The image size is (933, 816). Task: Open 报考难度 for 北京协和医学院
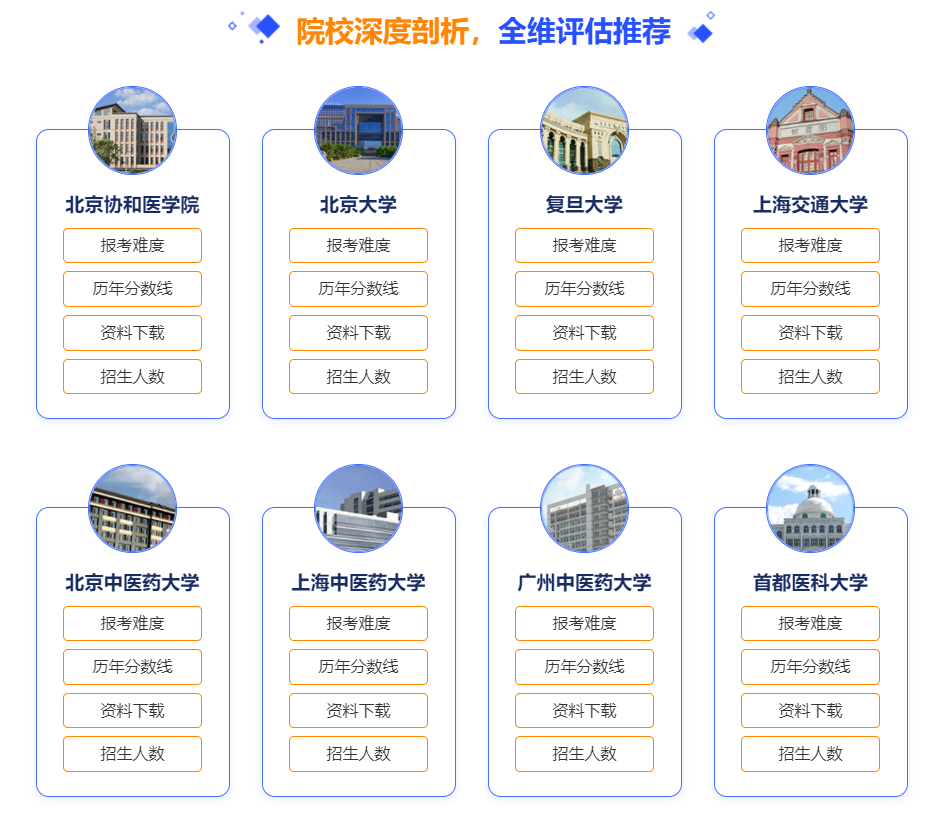point(132,245)
